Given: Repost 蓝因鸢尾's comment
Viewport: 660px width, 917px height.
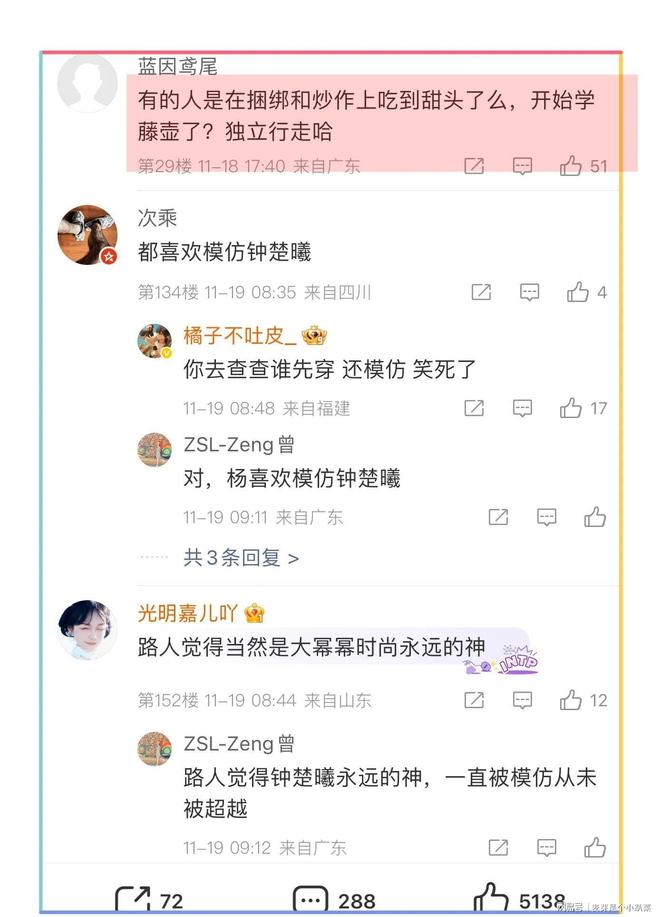Looking at the screenshot, I should (x=474, y=166).
